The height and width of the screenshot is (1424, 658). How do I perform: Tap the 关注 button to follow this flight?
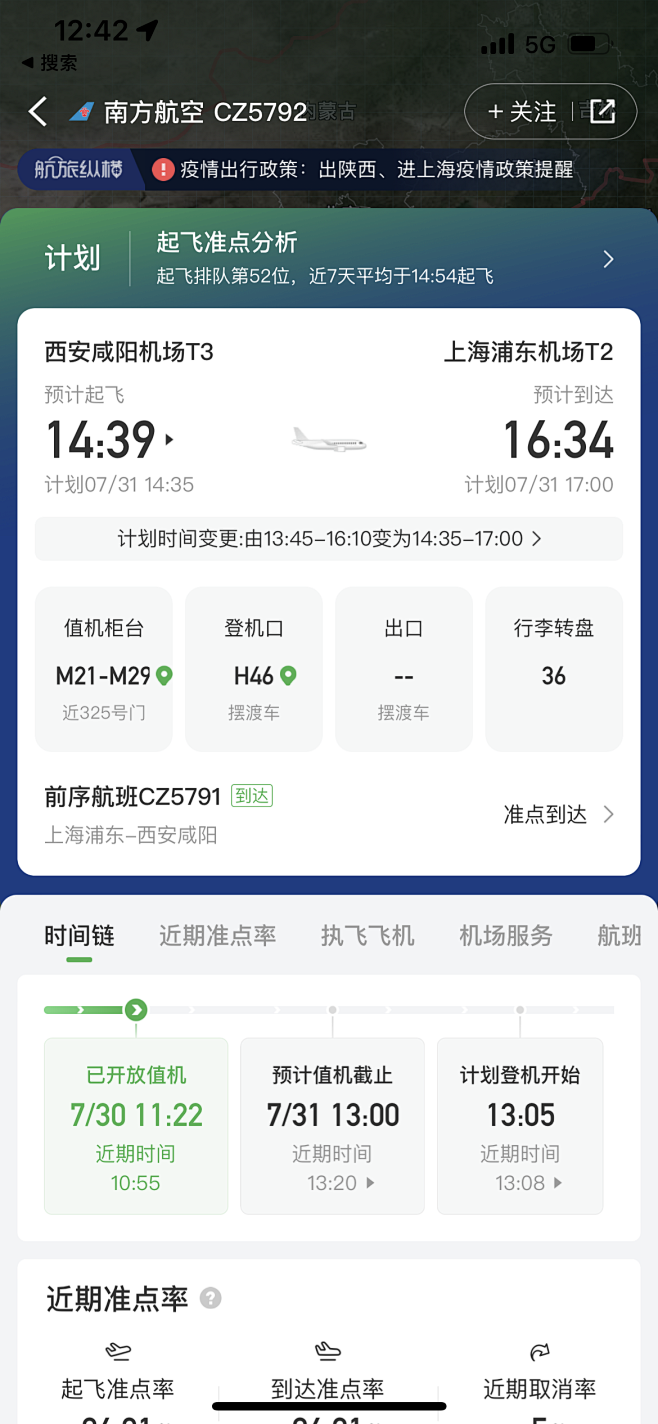[521, 111]
